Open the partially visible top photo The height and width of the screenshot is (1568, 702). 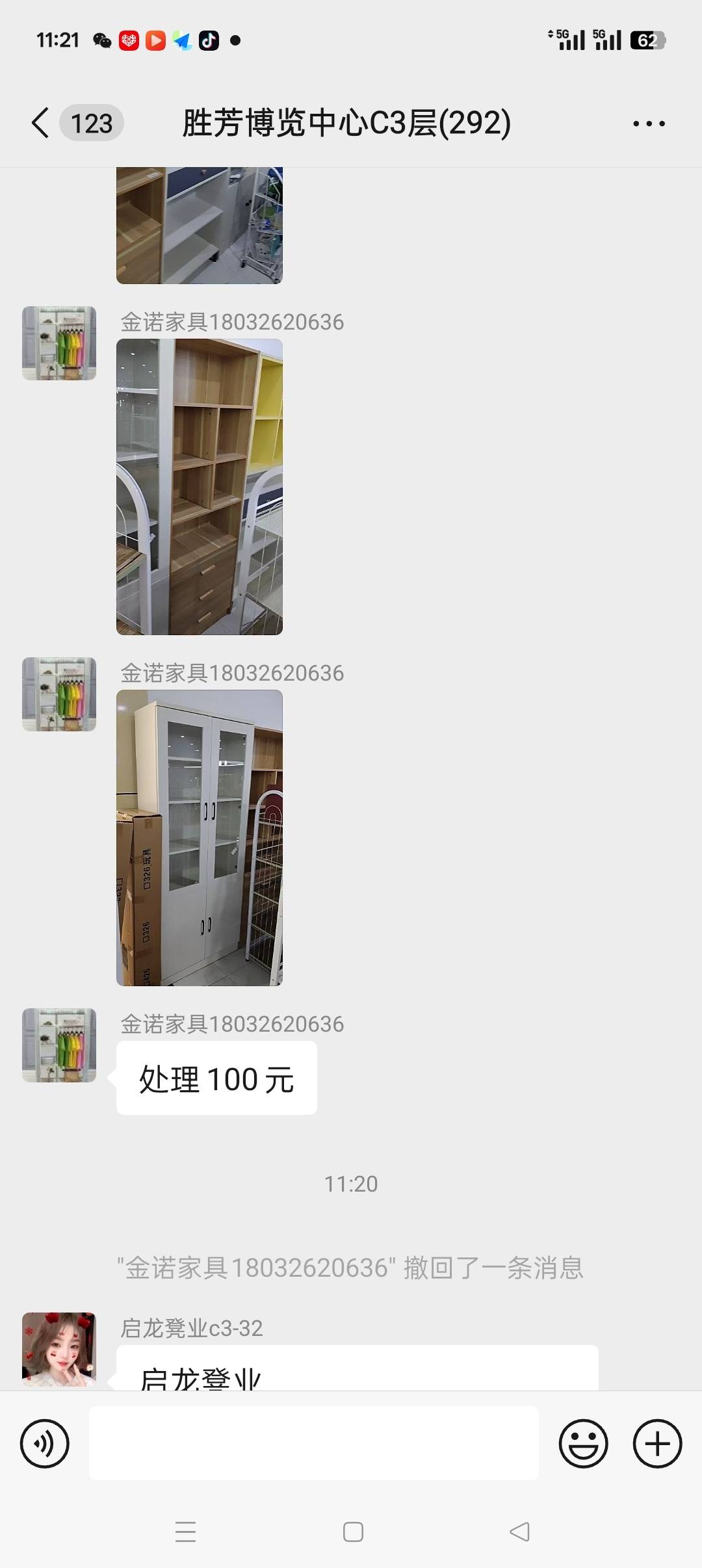(199, 226)
